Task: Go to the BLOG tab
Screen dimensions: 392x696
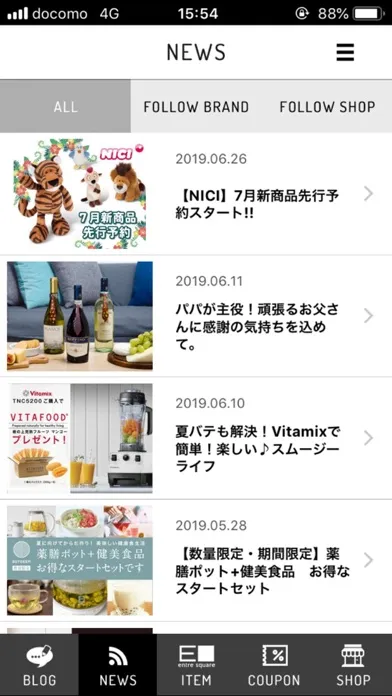Action: click(39, 665)
